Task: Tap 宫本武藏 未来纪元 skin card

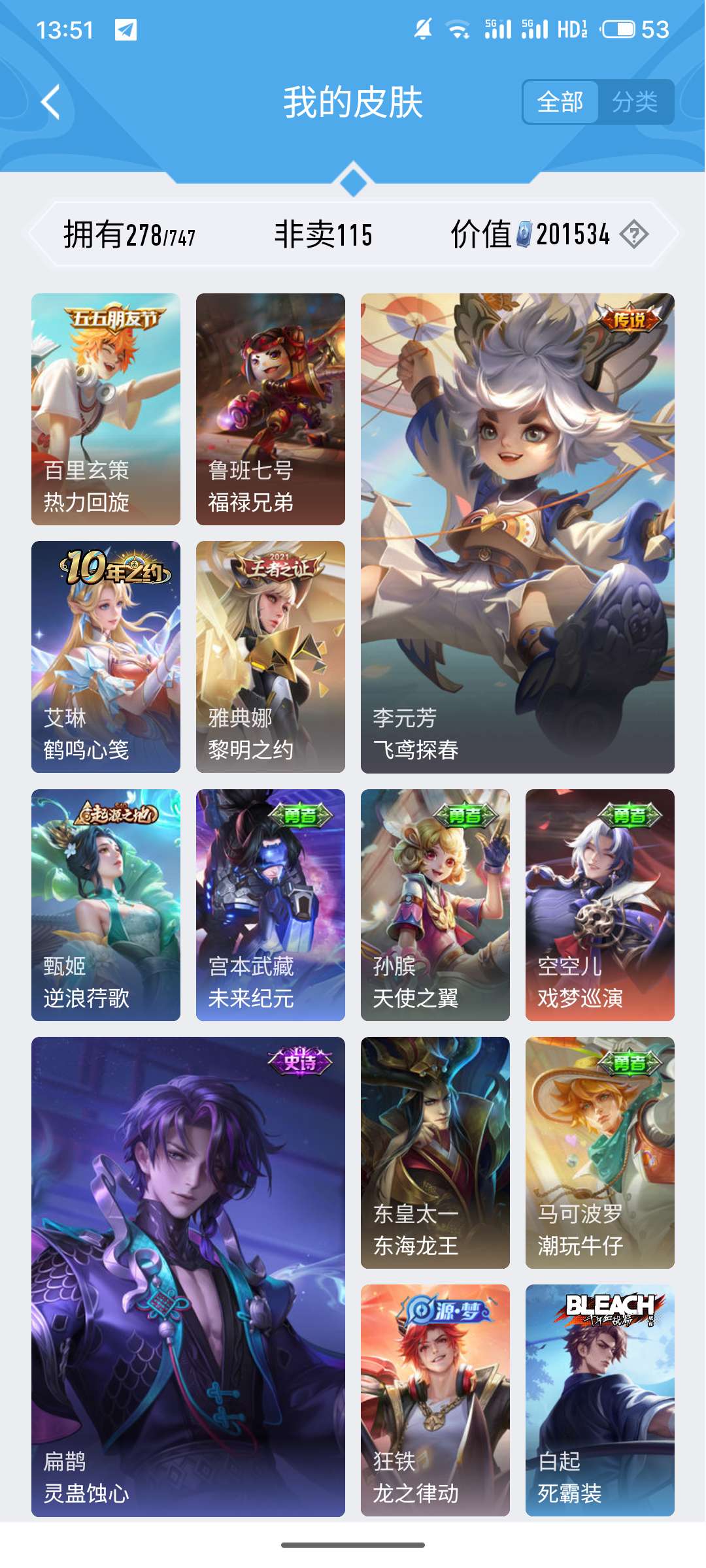Action: 271,905
